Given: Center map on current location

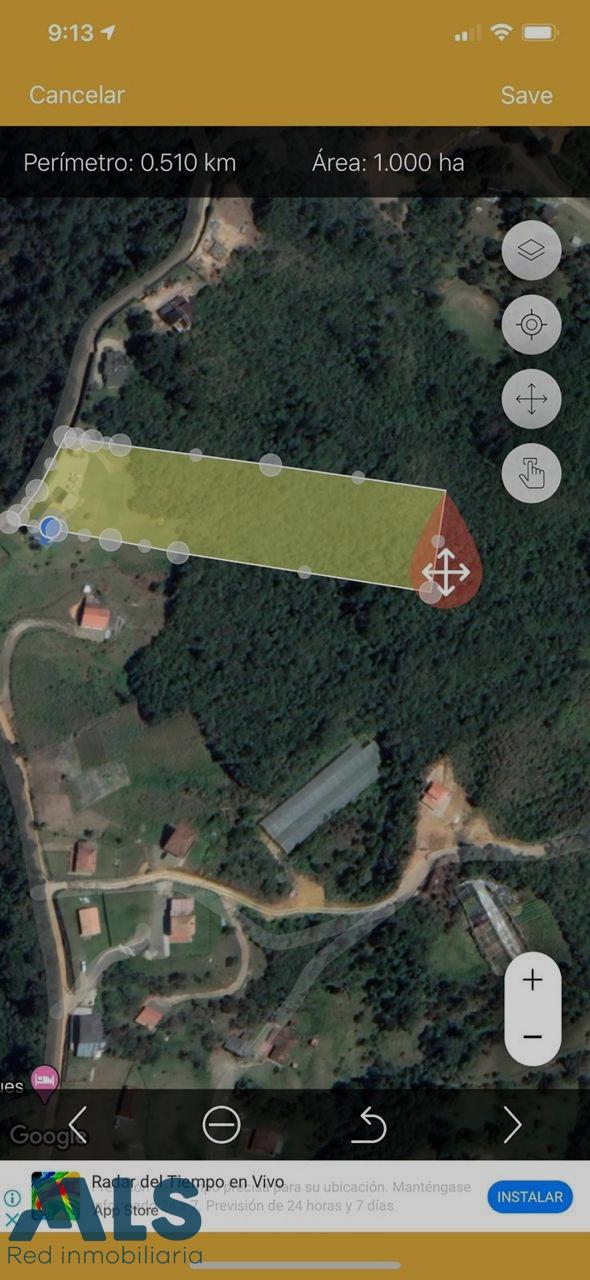Looking at the screenshot, I should pyautogui.click(x=531, y=325).
